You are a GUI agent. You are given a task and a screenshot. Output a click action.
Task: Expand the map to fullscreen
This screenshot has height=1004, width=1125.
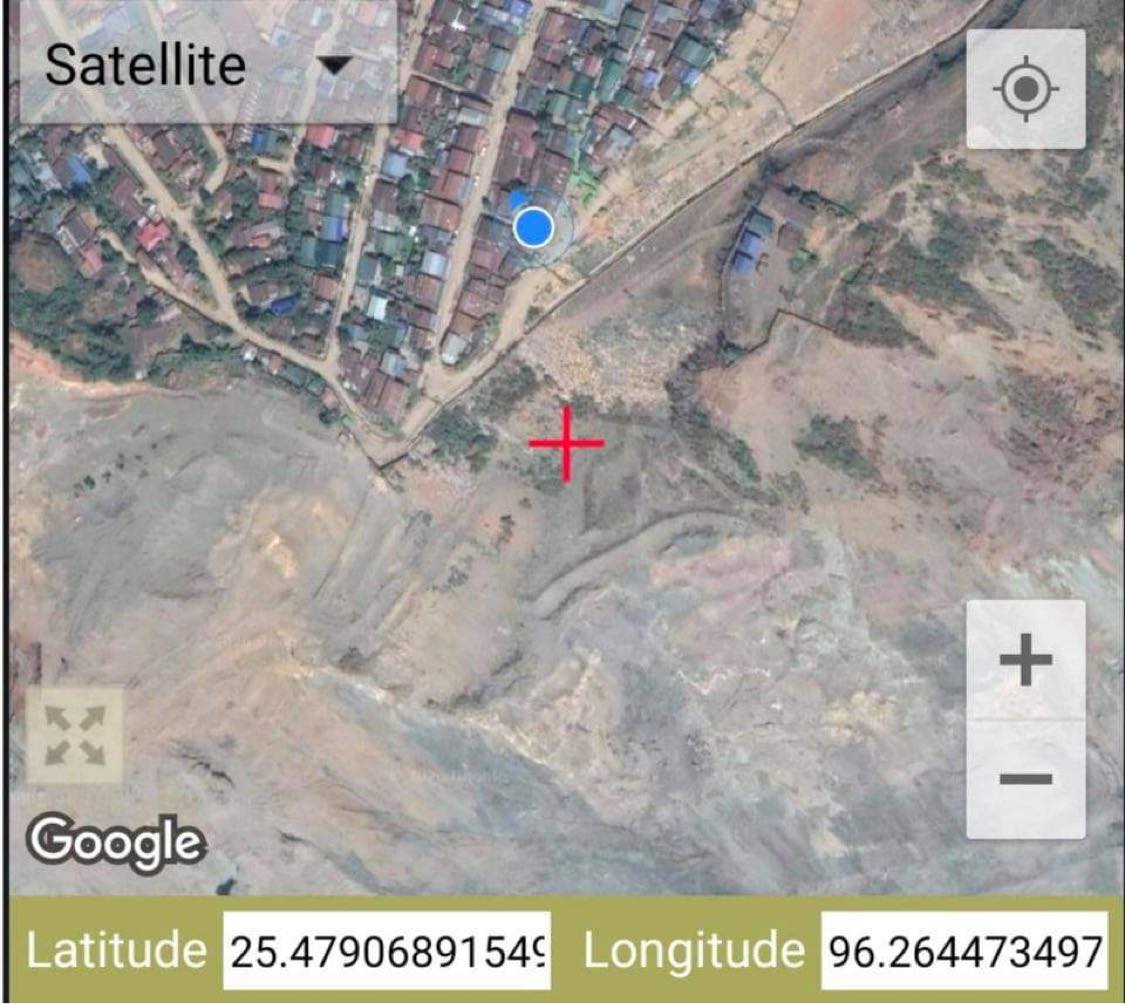[76, 734]
